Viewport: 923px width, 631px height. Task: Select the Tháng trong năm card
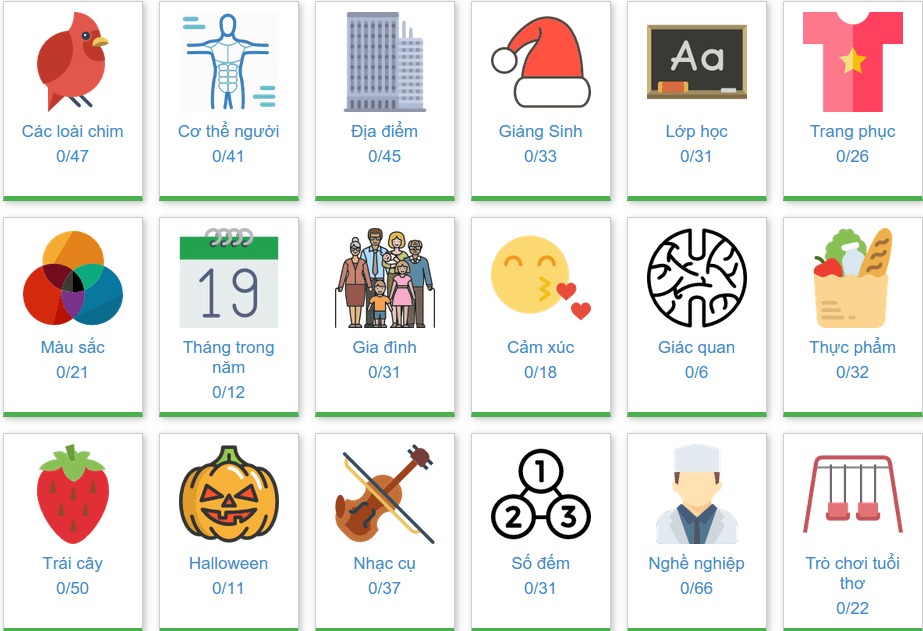[x=229, y=357]
